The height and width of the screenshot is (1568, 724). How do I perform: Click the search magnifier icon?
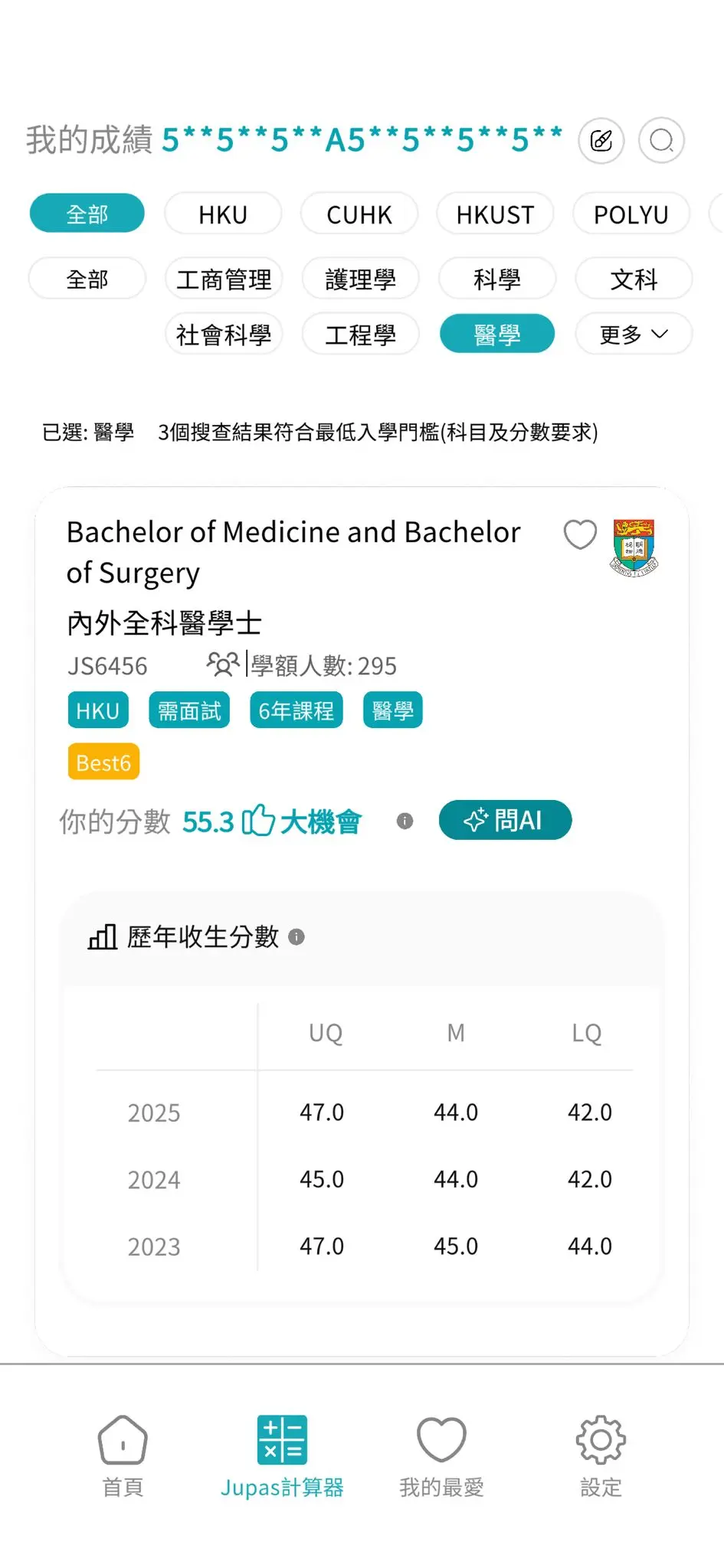tap(661, 140)
